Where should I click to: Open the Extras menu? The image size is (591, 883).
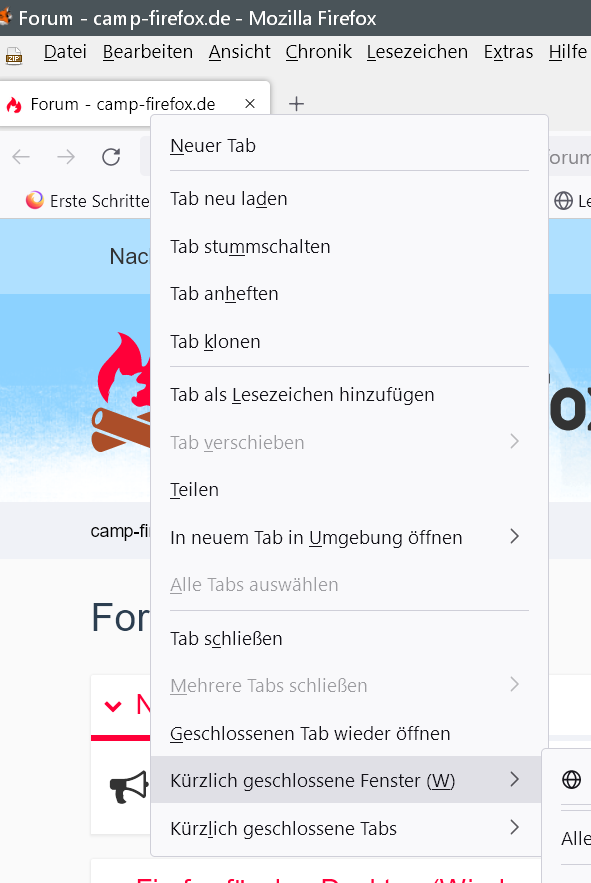(x=508, y=52)
